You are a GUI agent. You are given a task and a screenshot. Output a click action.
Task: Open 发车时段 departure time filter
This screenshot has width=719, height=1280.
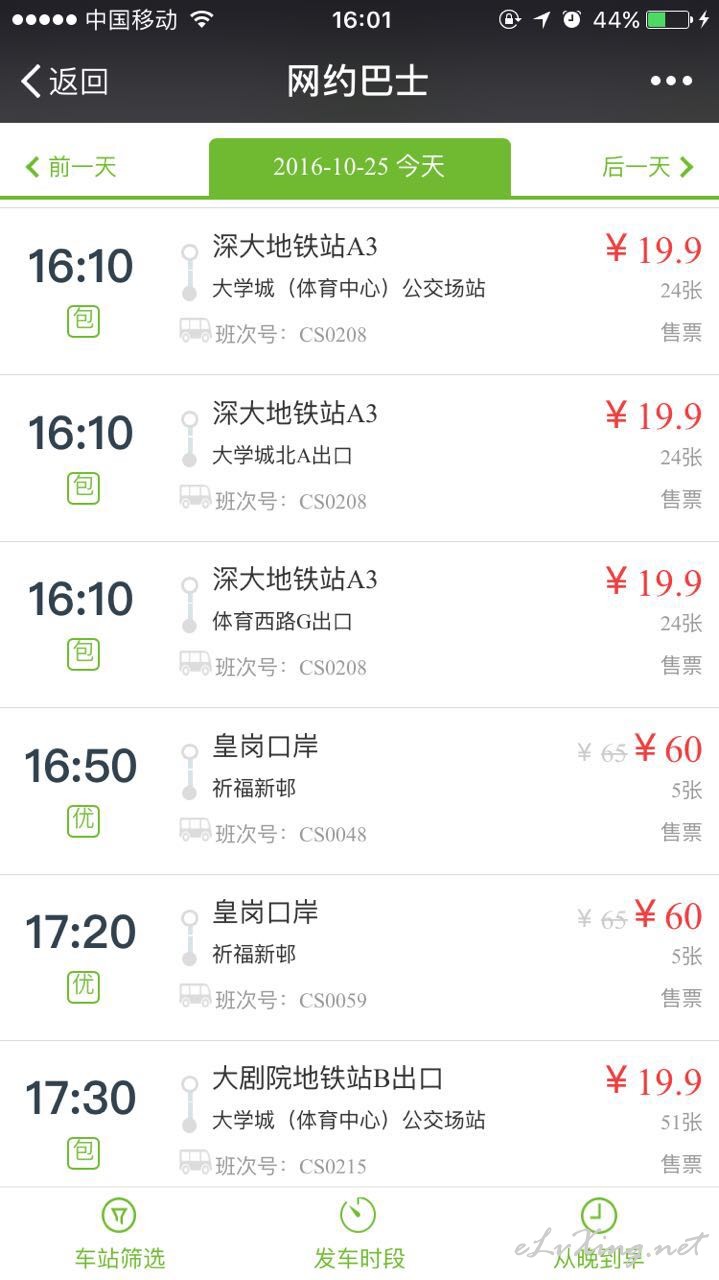pyautogui.click(x=359, y=1234)
